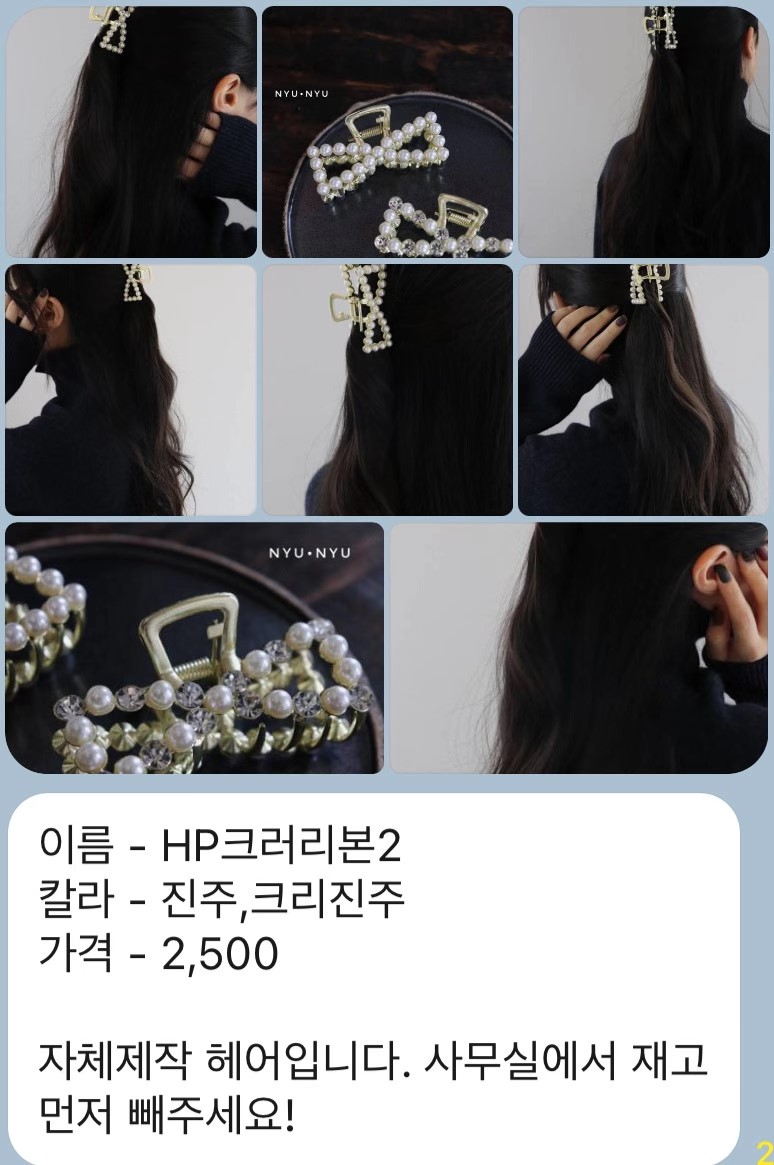Open the back-view photo of the woman wearing the clip
Screen dimensions: 774x1165
(x=643, y=132)
